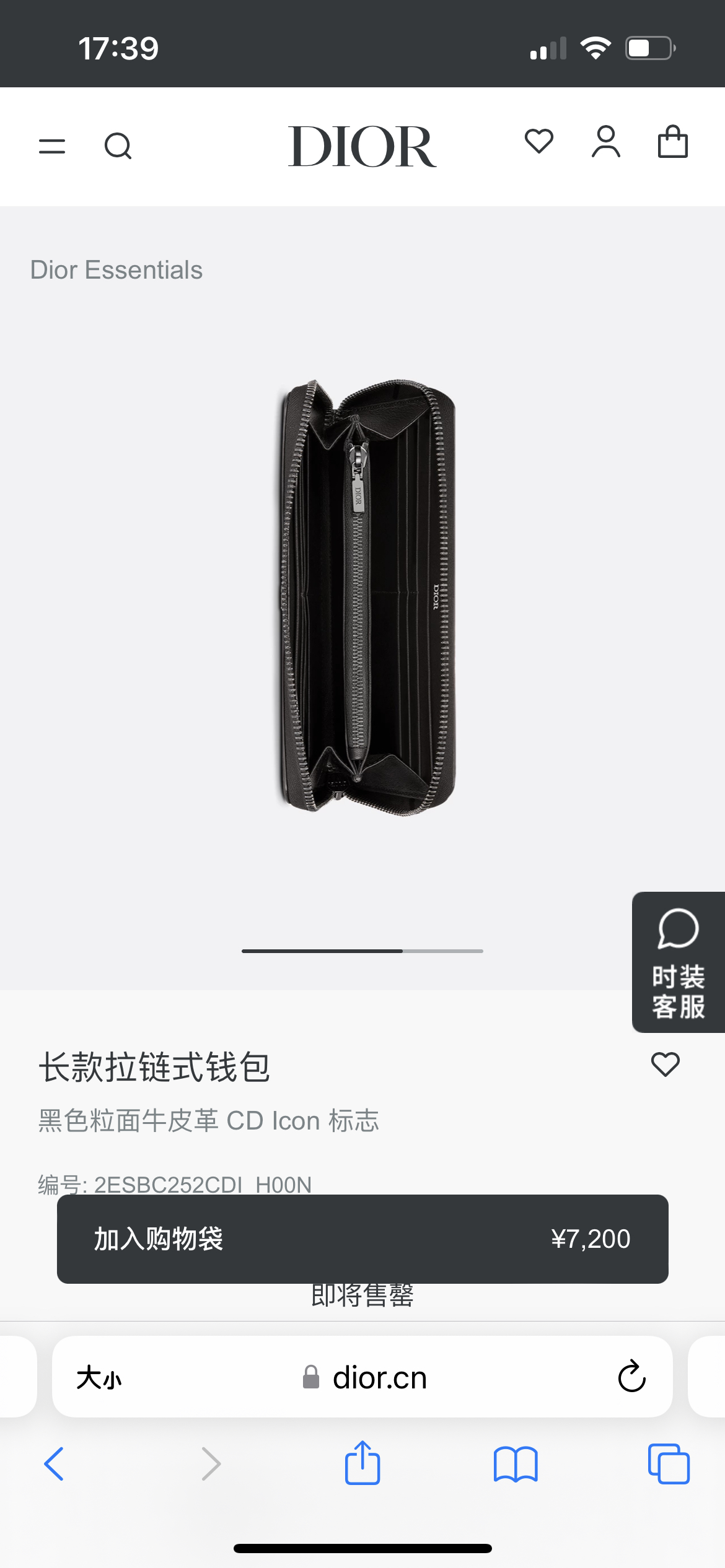The image size is (725, 1568).
Task: Open 时装客服 chat support
Action: coord(678,962)
